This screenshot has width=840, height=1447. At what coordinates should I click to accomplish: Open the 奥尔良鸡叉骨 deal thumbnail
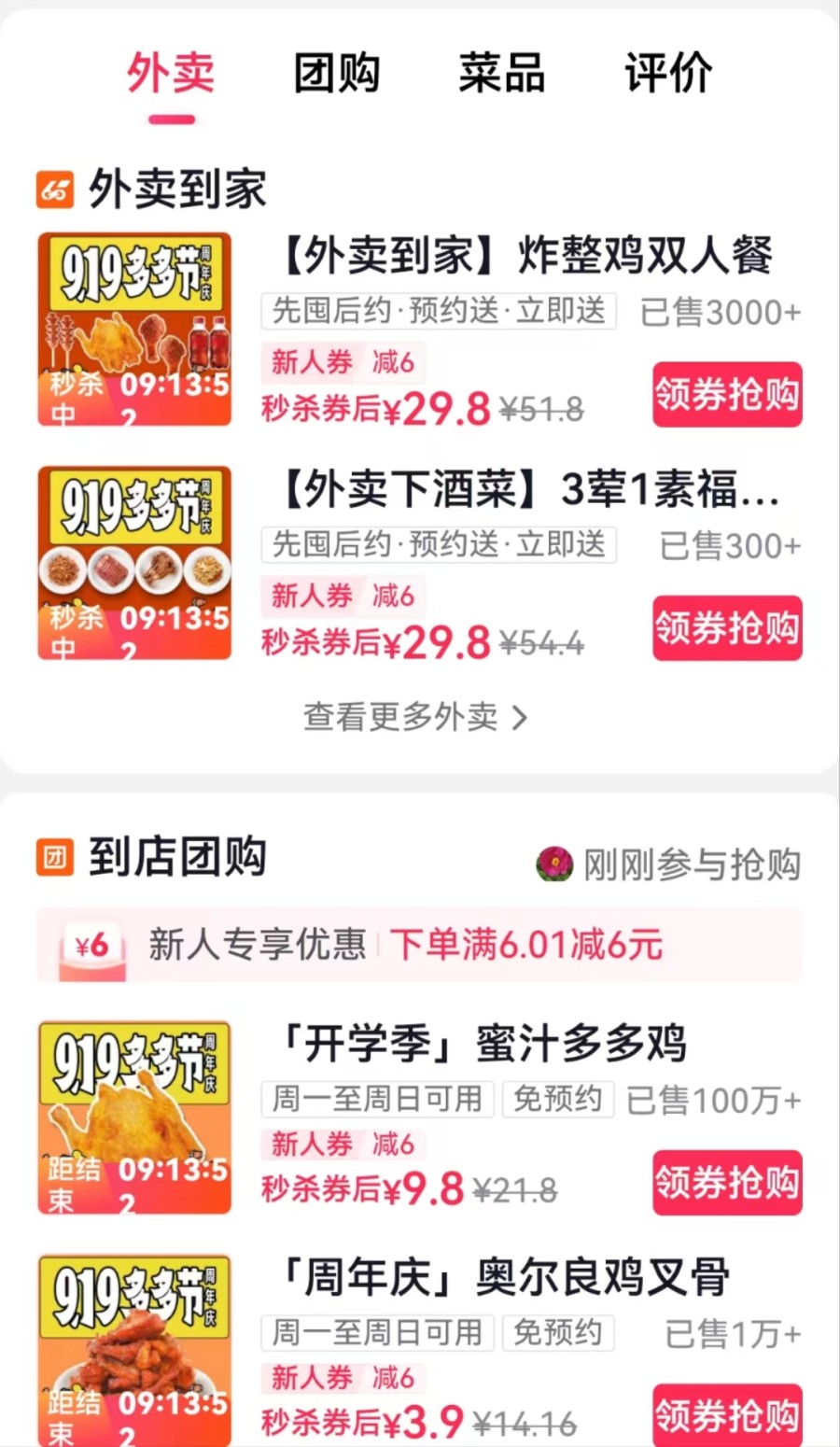point(134,1349)
